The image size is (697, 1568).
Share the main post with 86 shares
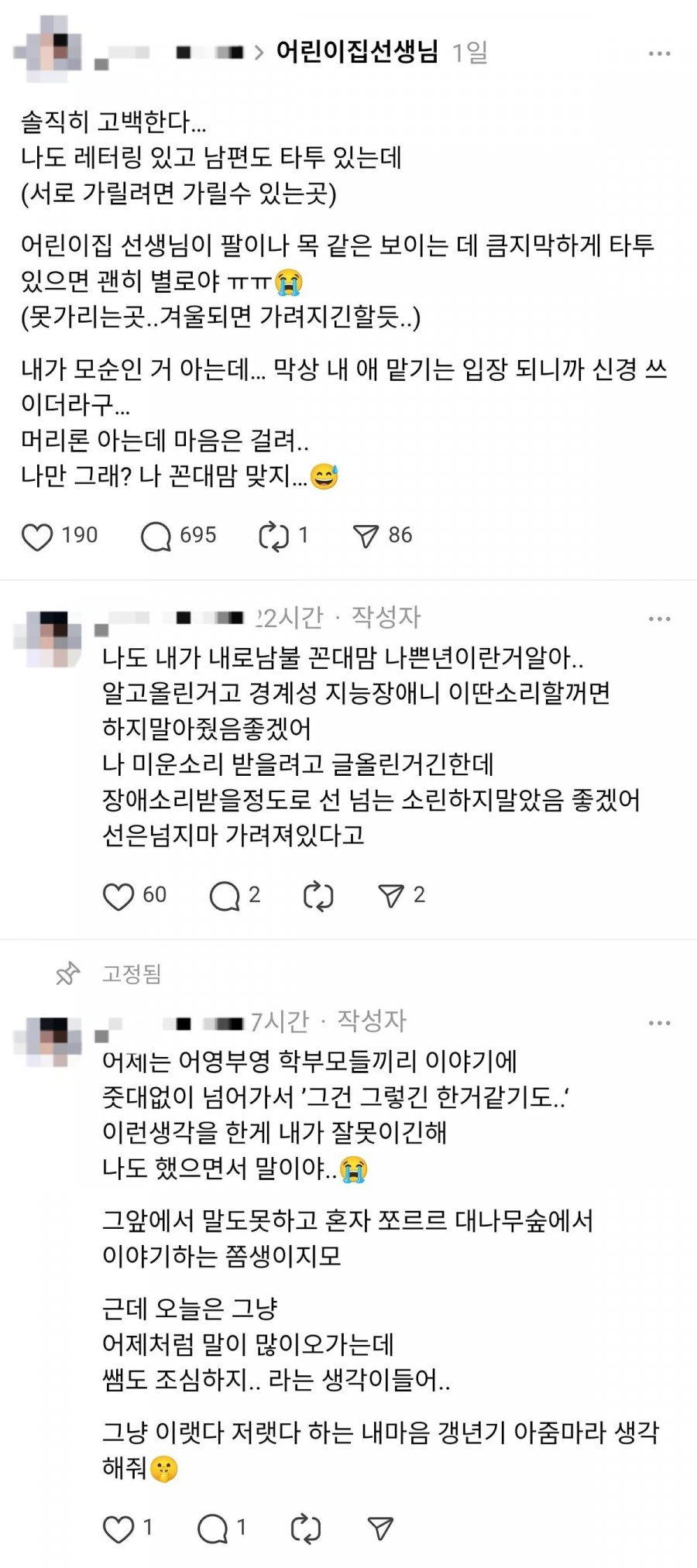pos(366,536)
